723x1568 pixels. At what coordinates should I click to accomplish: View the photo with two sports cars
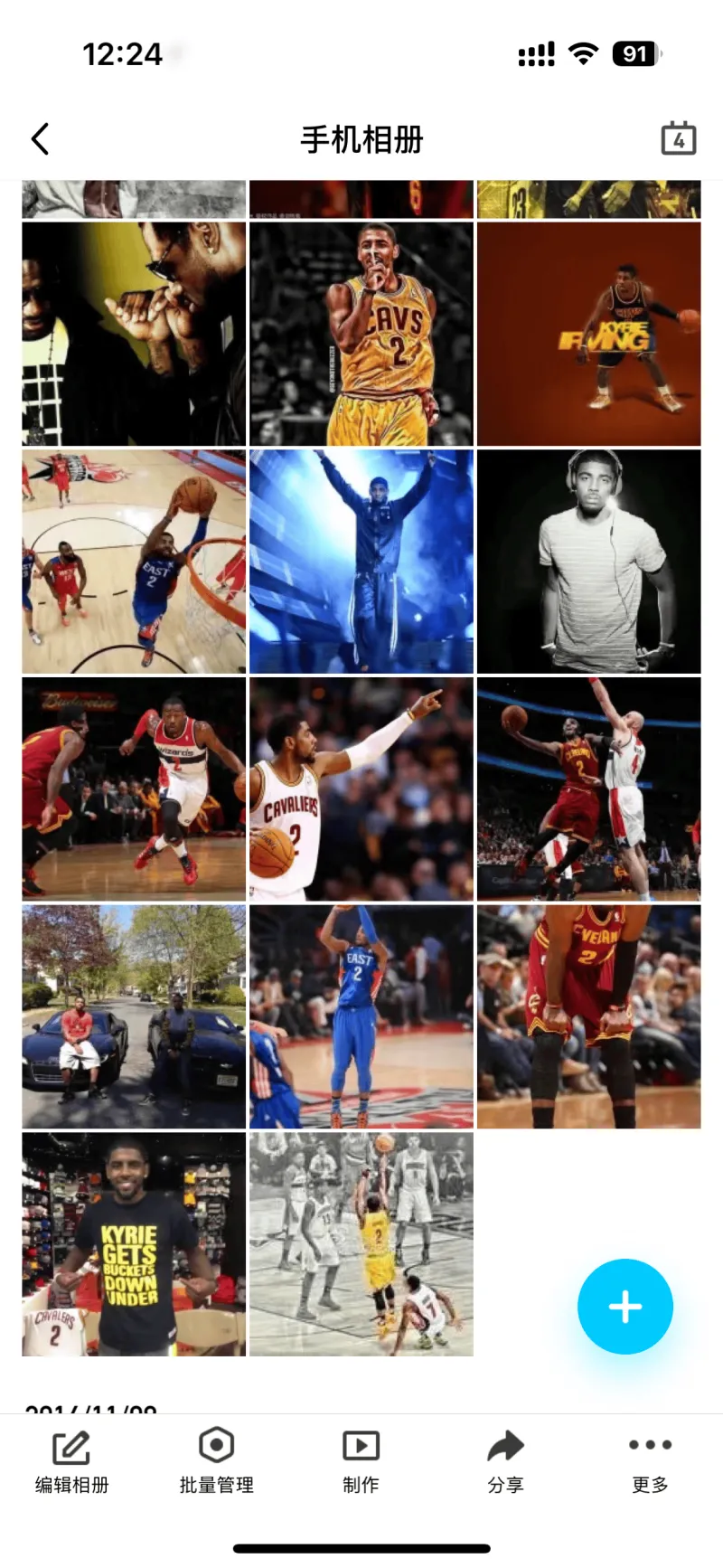click(x=134, y=1017)
